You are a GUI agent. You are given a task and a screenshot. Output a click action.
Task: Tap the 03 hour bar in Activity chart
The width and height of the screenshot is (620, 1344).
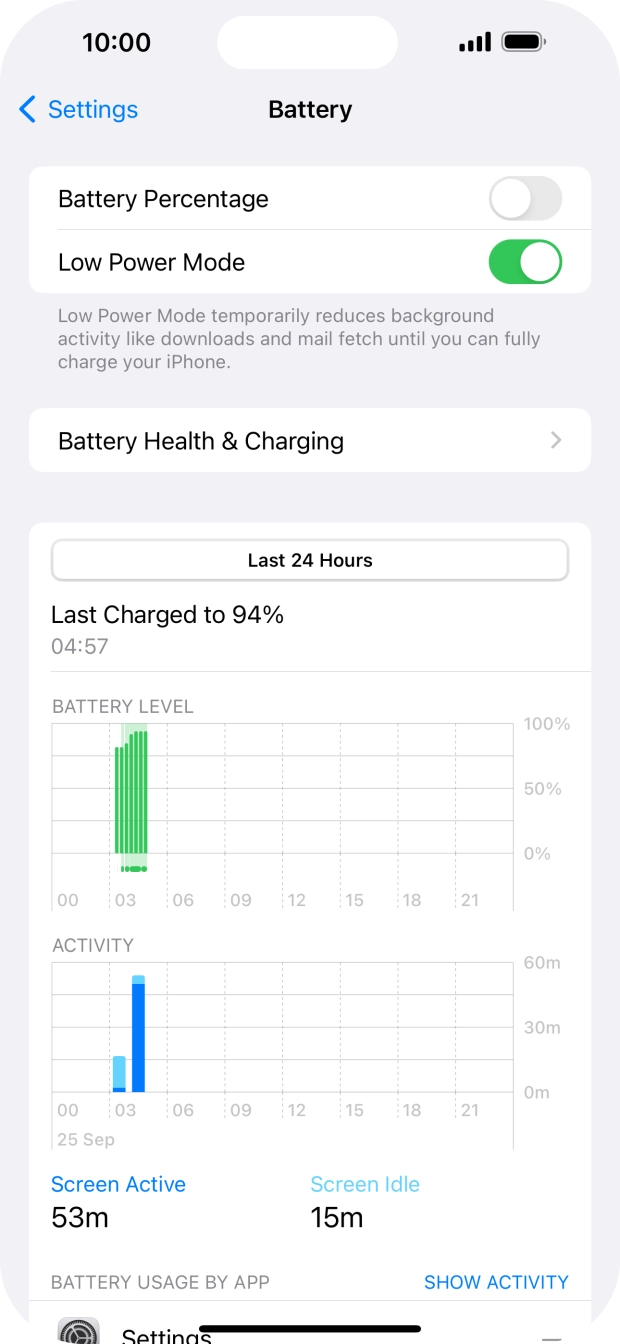(x=138, y=1035)
